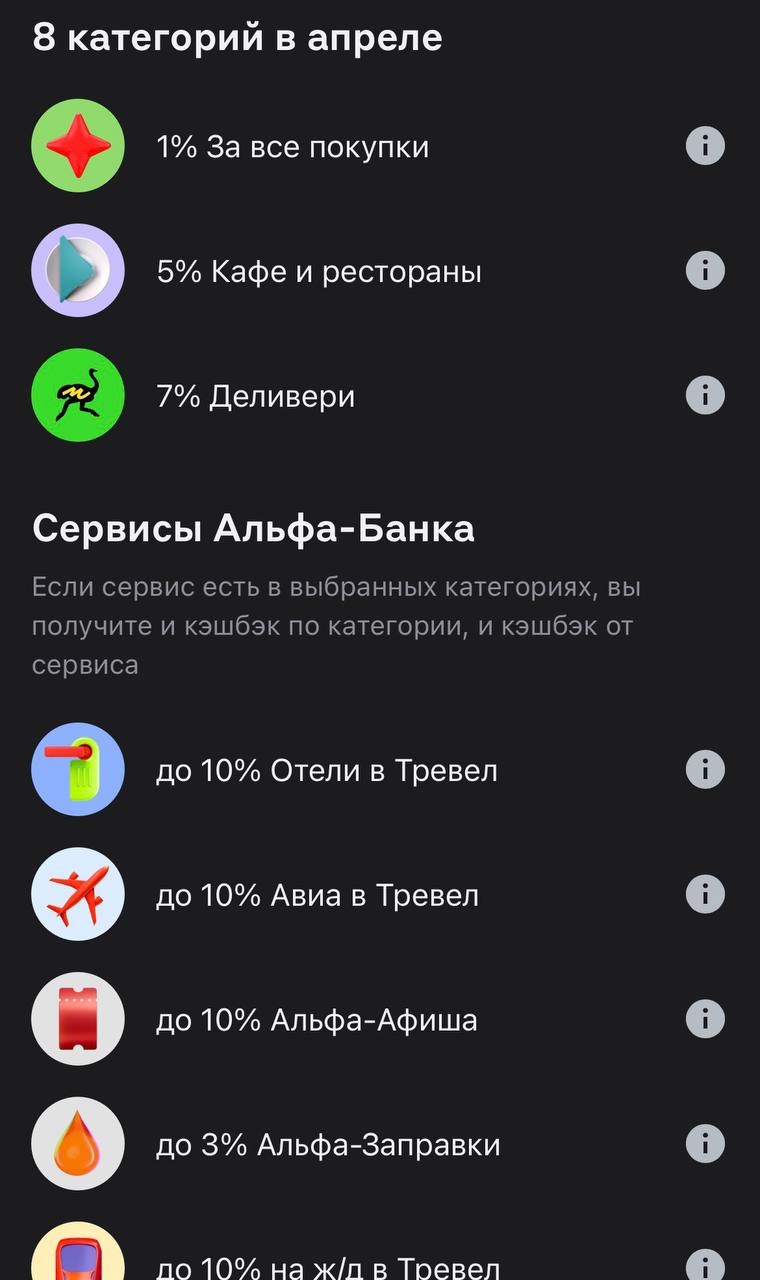760x1280 pixels.
Task: Show details for Кафе и рестораны cashback
Action: (x=704, y=270)
